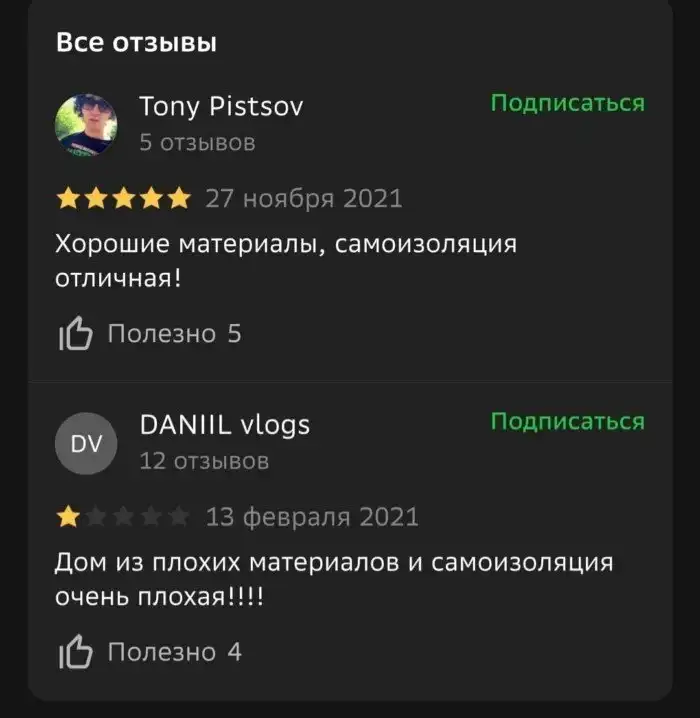Subscribe to DANIIL vlogs' reviews
Screen dimensions: 700x718
(567, 421)
